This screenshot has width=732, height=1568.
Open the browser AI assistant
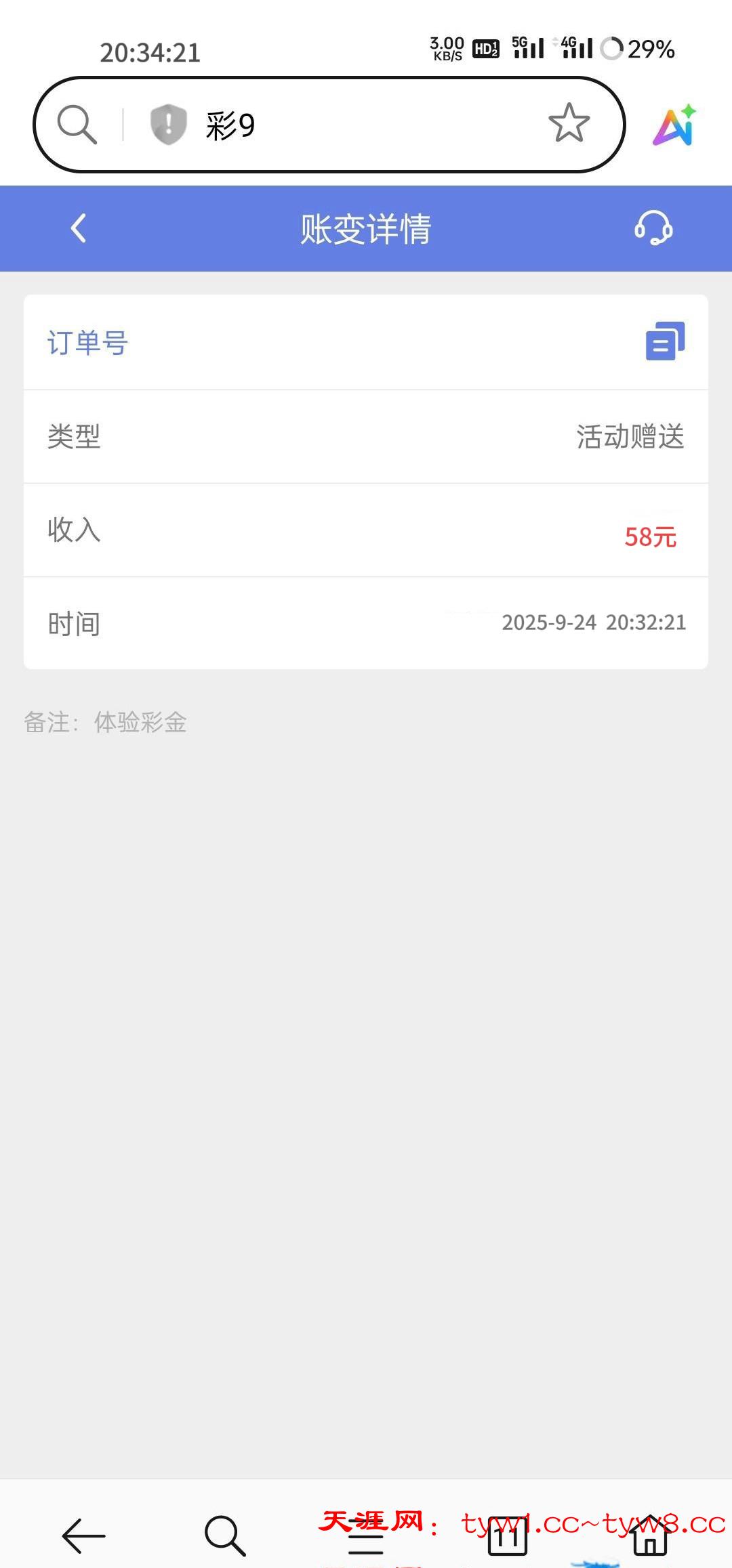[674, 125]
